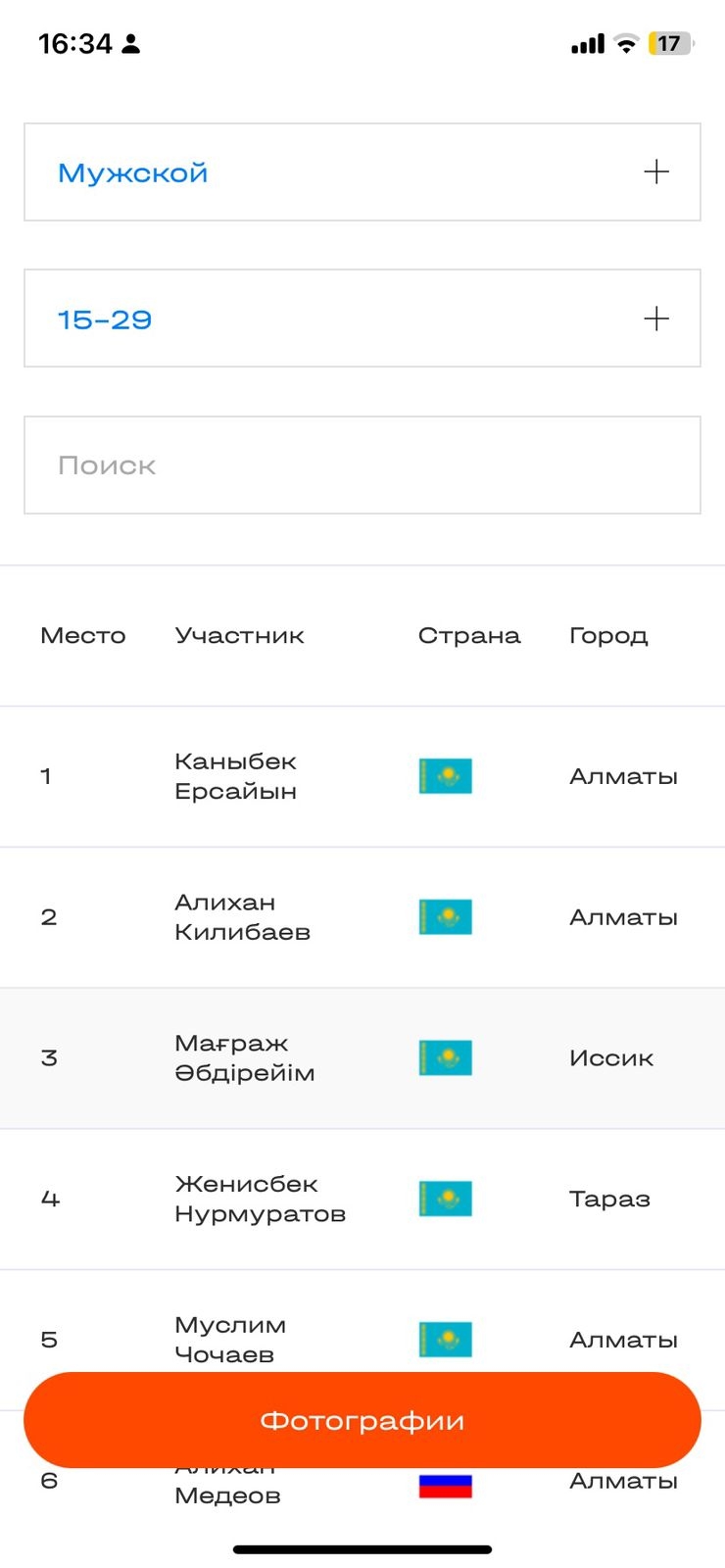Open the Фотографии button
The image size is (725, 1568).
(362, 1420)
